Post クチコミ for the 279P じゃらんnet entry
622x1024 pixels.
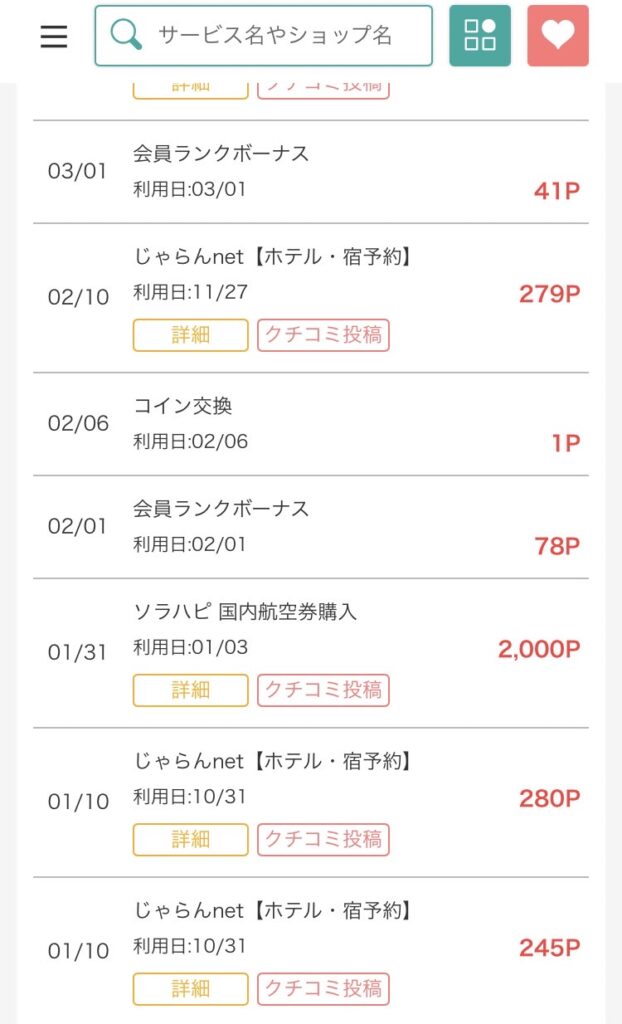click(323, 335)
